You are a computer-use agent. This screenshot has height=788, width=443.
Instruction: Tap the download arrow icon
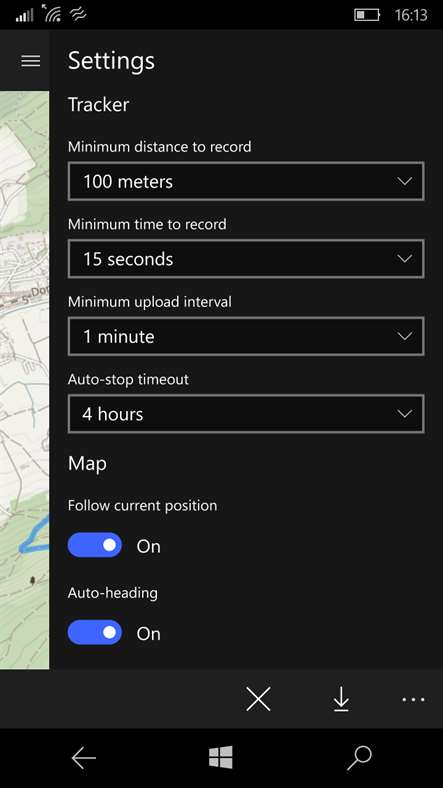point(341,699)
